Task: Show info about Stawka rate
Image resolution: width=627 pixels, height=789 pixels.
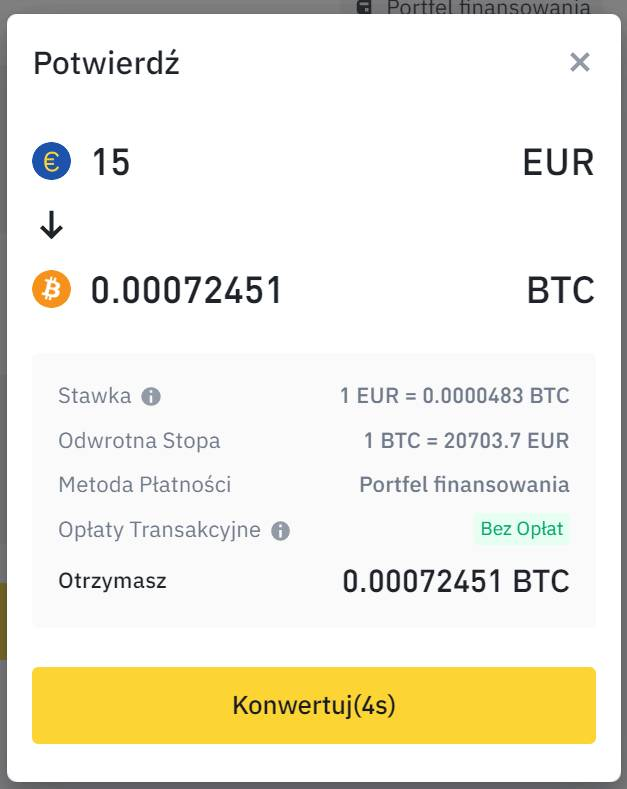Action: point(151,396)
